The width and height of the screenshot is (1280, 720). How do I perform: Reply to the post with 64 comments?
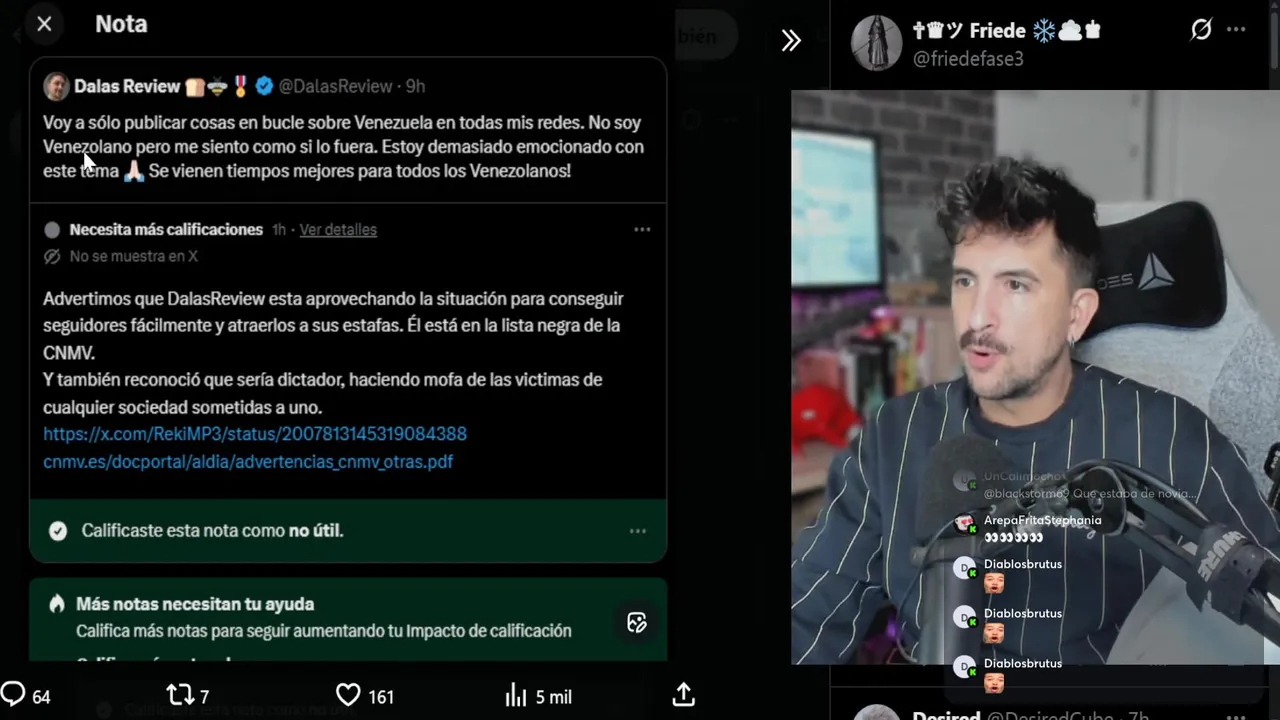pos(14,695)
